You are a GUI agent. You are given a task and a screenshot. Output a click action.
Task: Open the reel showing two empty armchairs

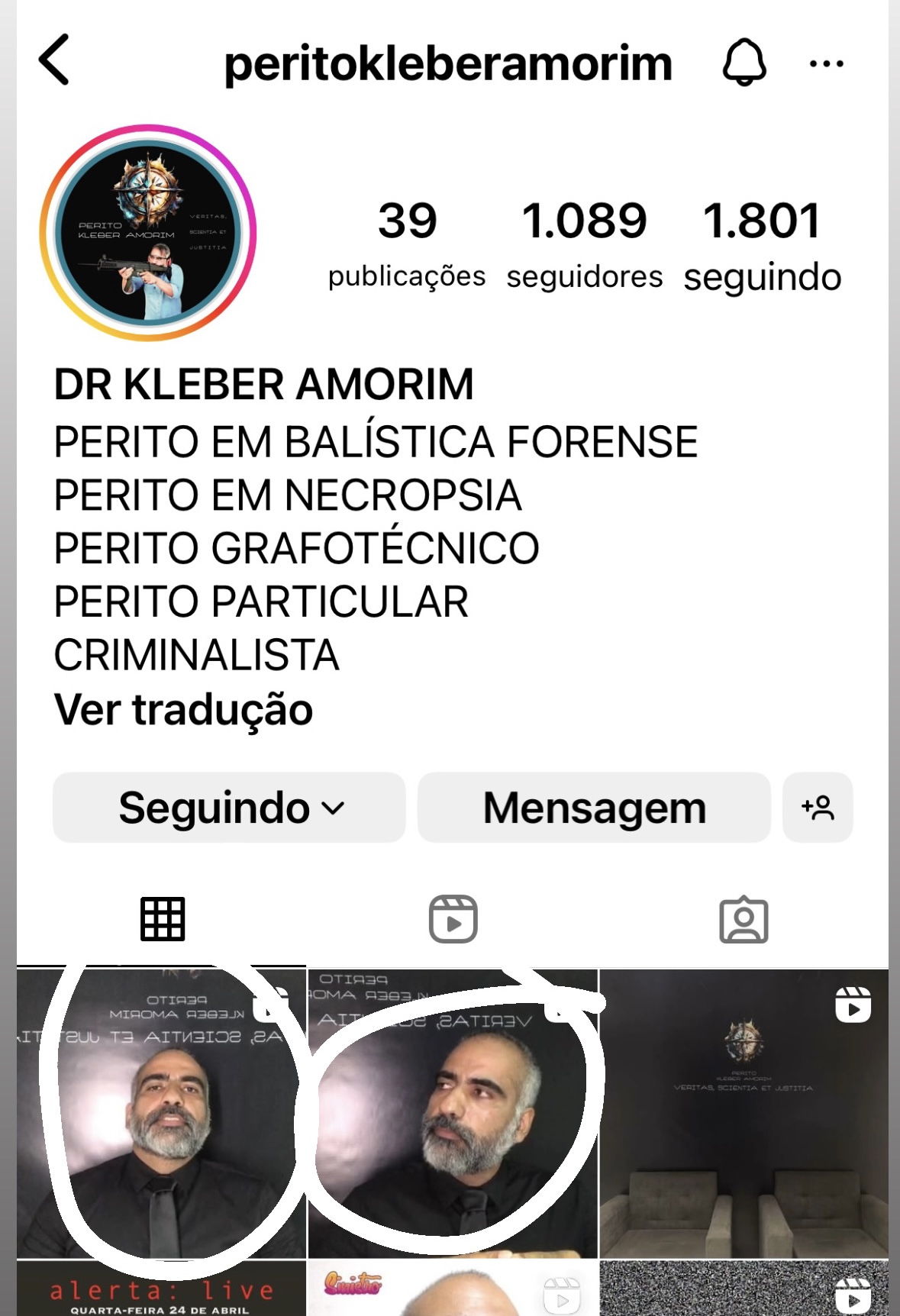(744, 1113)
